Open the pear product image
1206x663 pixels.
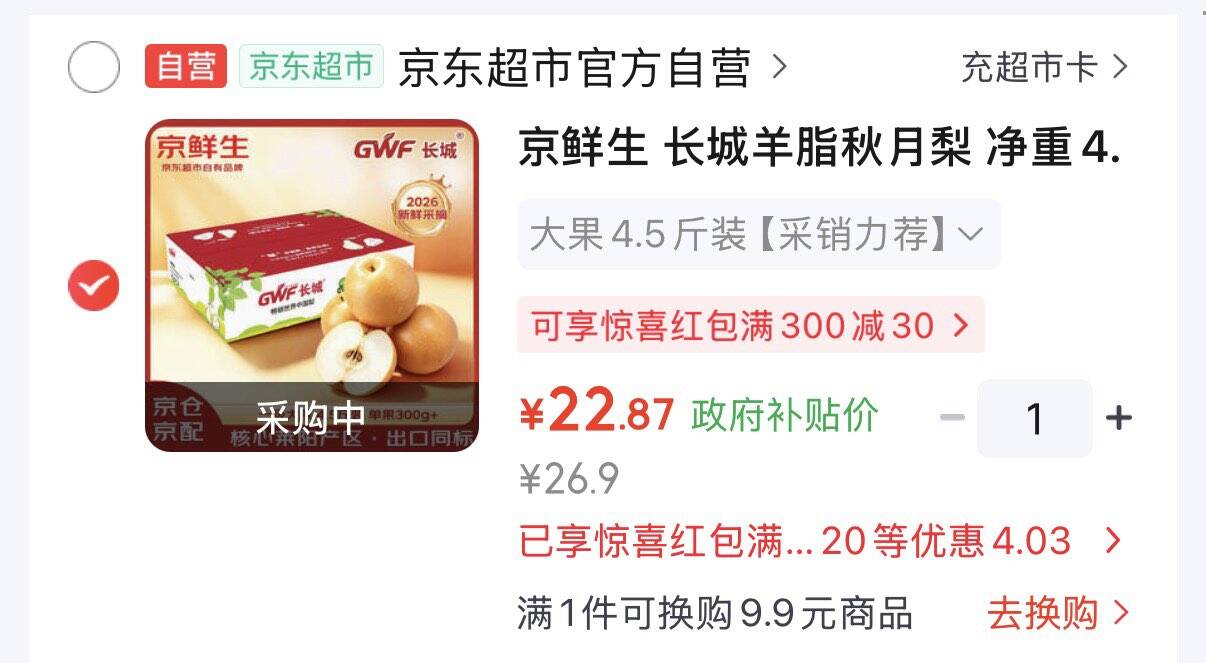pos(312,285)
